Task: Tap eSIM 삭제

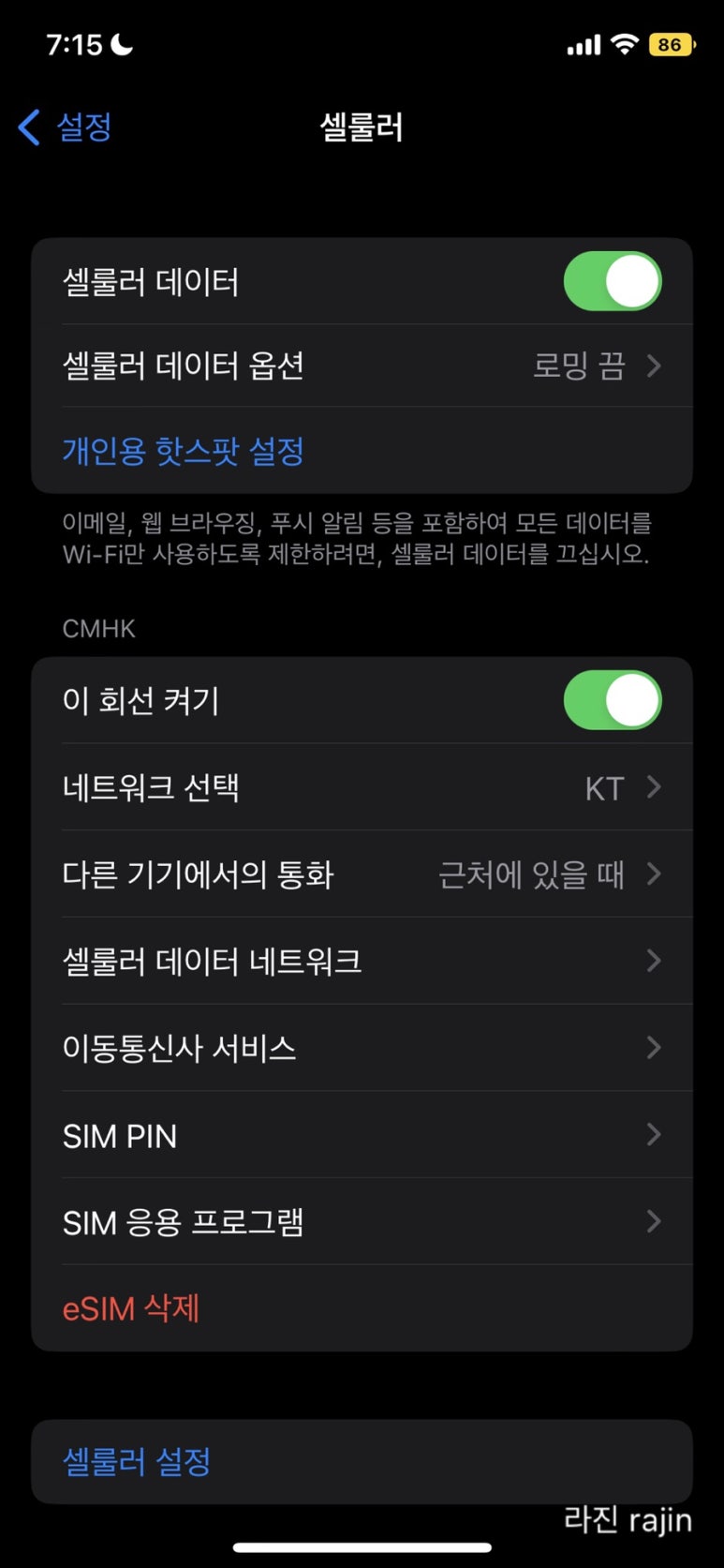Action: pyautogui.click(x=131, y=1308)
